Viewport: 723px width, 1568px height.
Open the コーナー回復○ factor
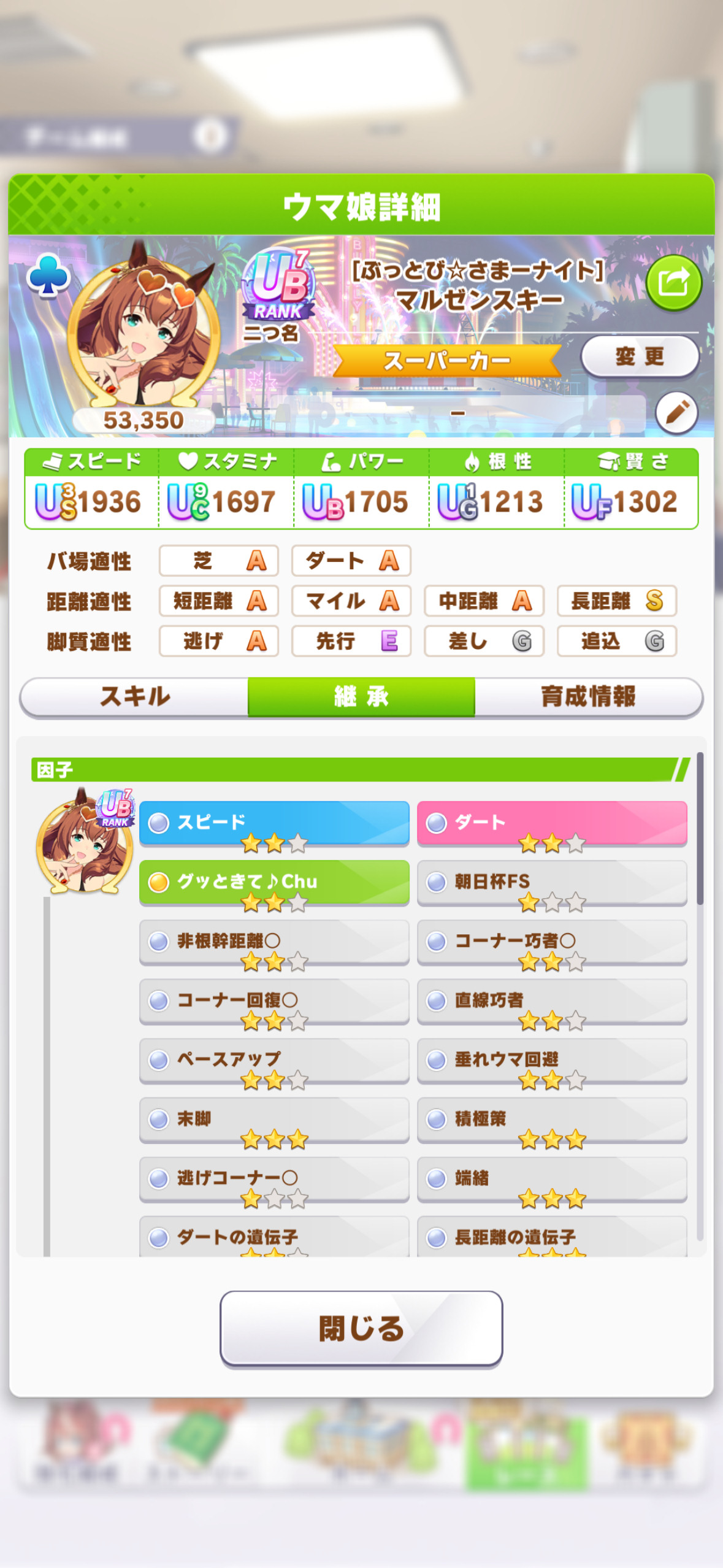coord(274,1002)
